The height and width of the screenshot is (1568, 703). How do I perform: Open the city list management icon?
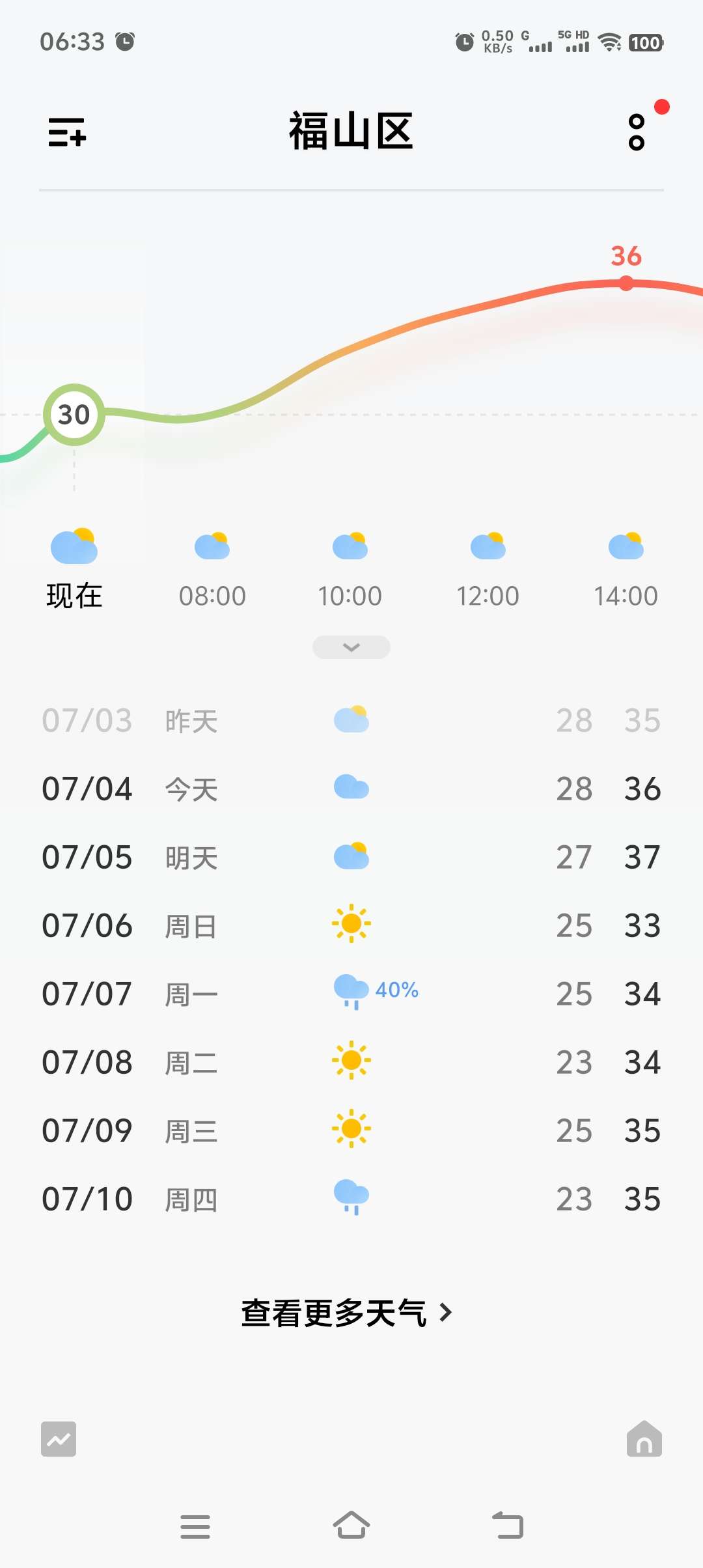coord(67,132)
